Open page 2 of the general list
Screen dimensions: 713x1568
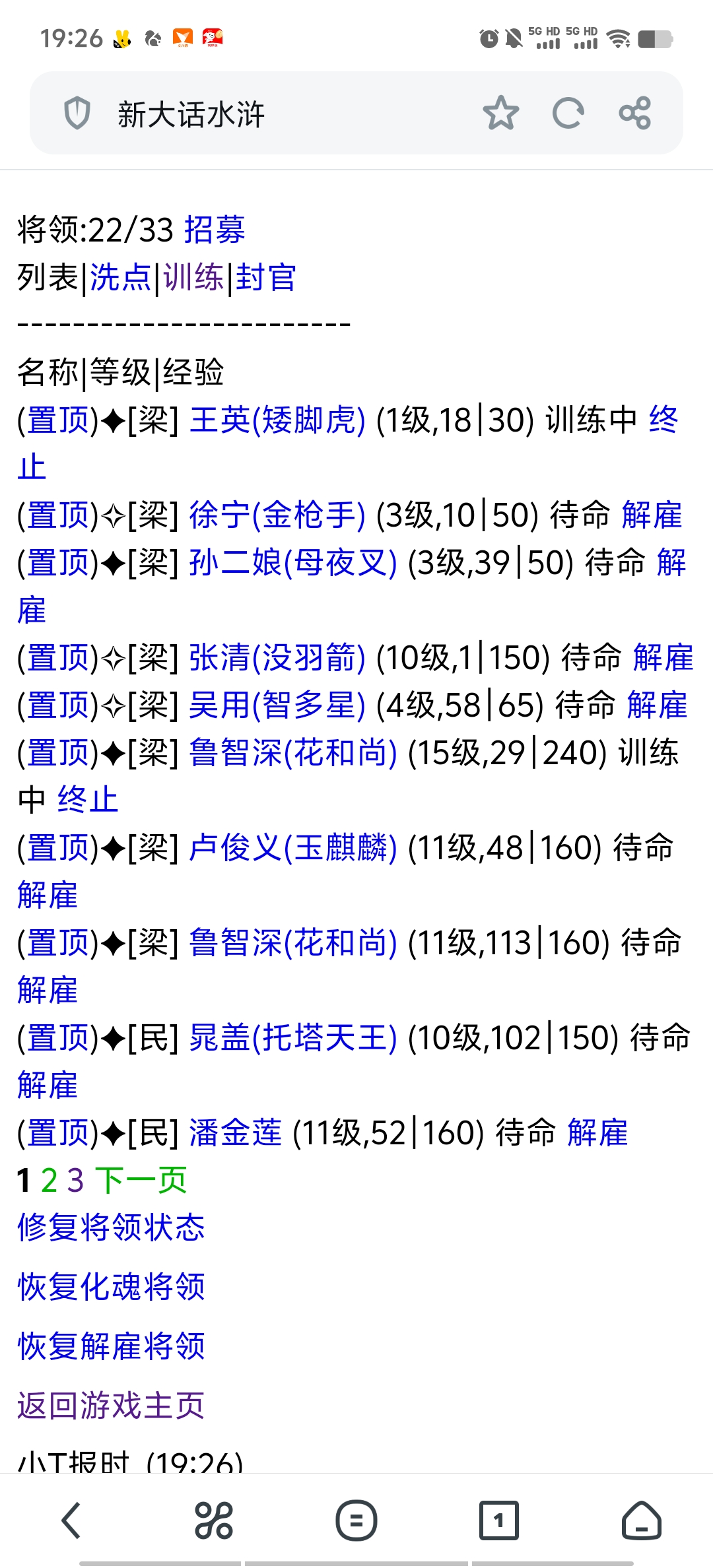coord(50,1180)
